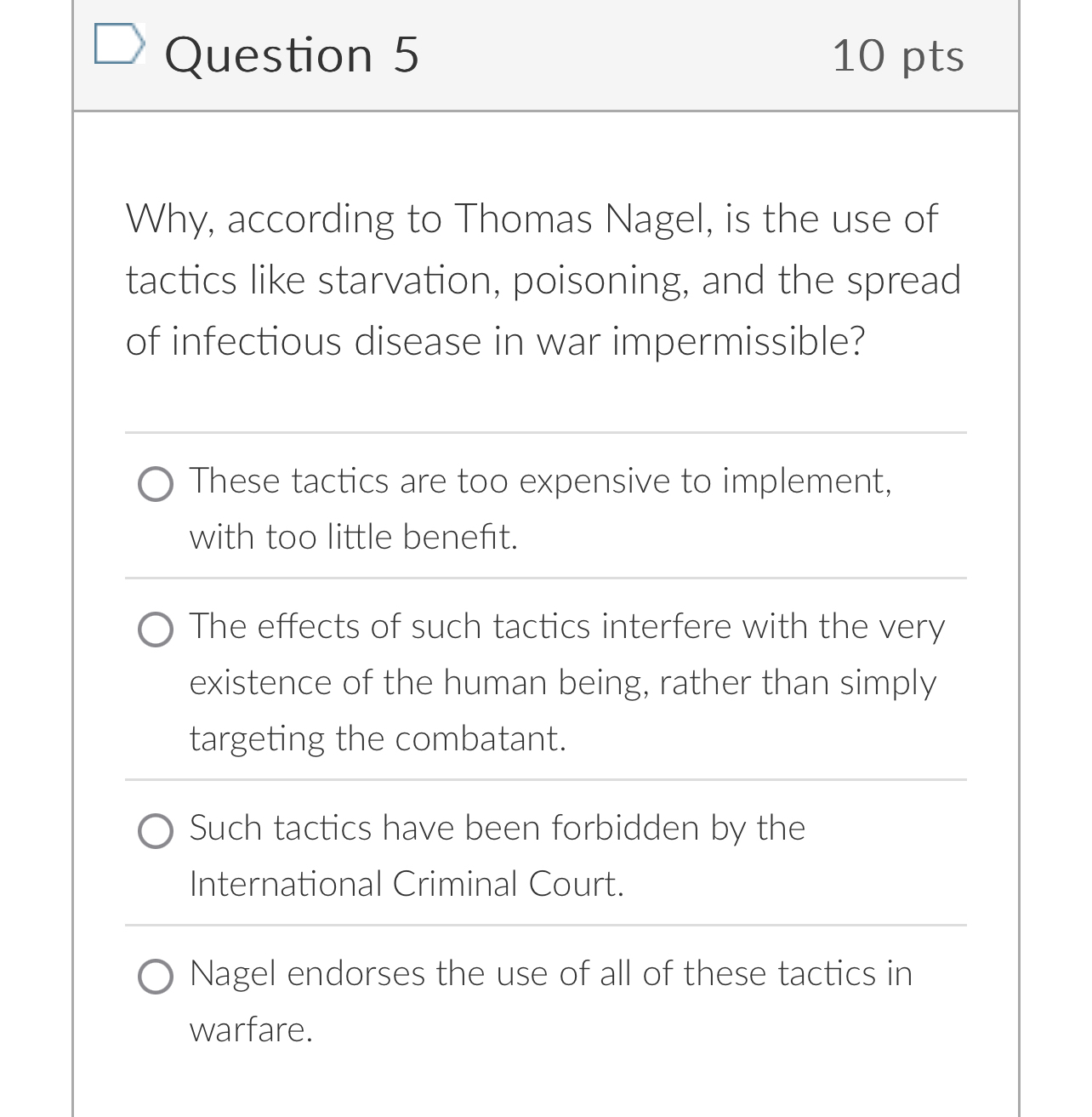Screen dimensions: 1092x1117
Task: Click the divider above the answer choices
Action: (545, 433)
